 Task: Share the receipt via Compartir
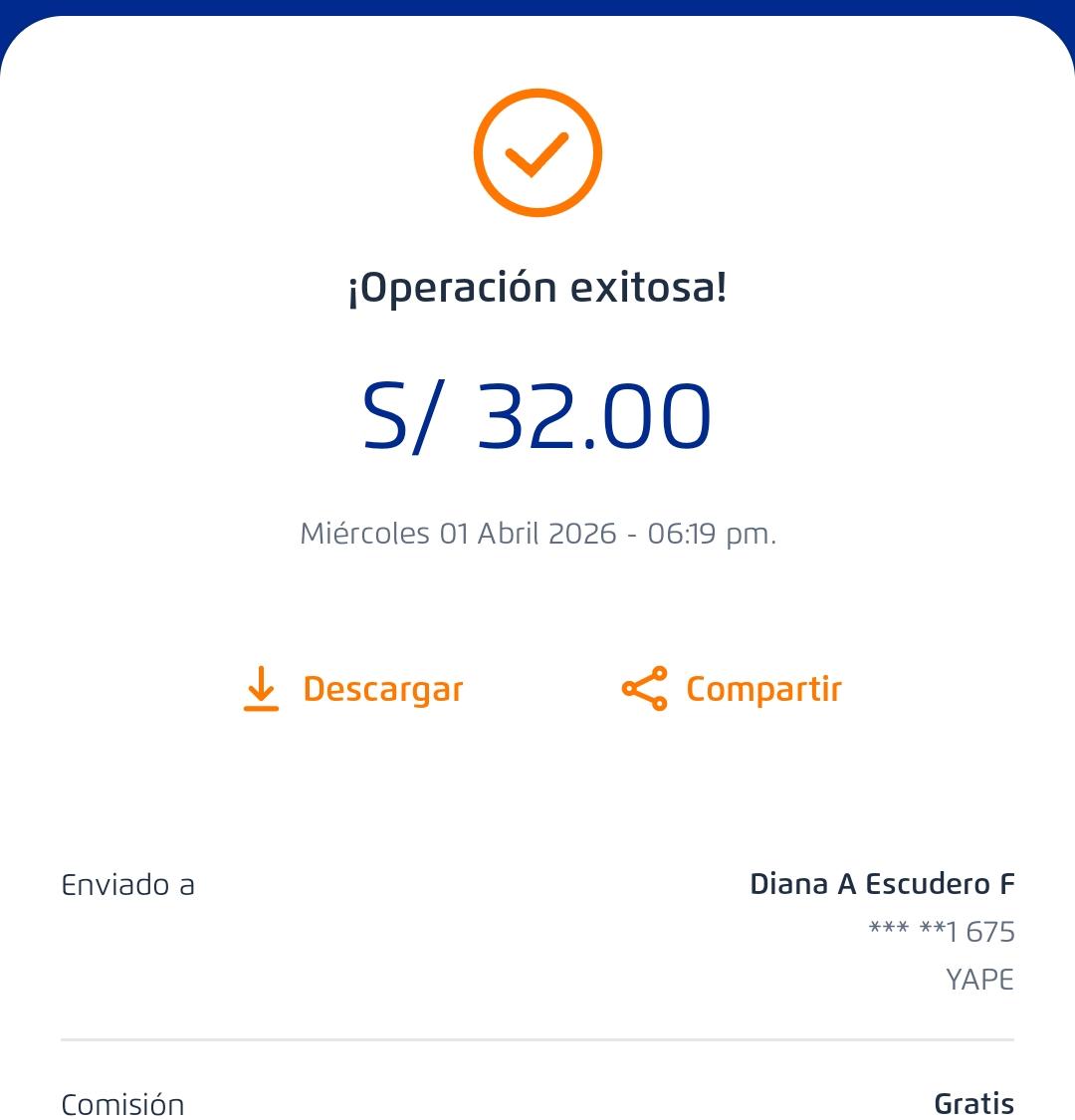[x=733, y=689]
